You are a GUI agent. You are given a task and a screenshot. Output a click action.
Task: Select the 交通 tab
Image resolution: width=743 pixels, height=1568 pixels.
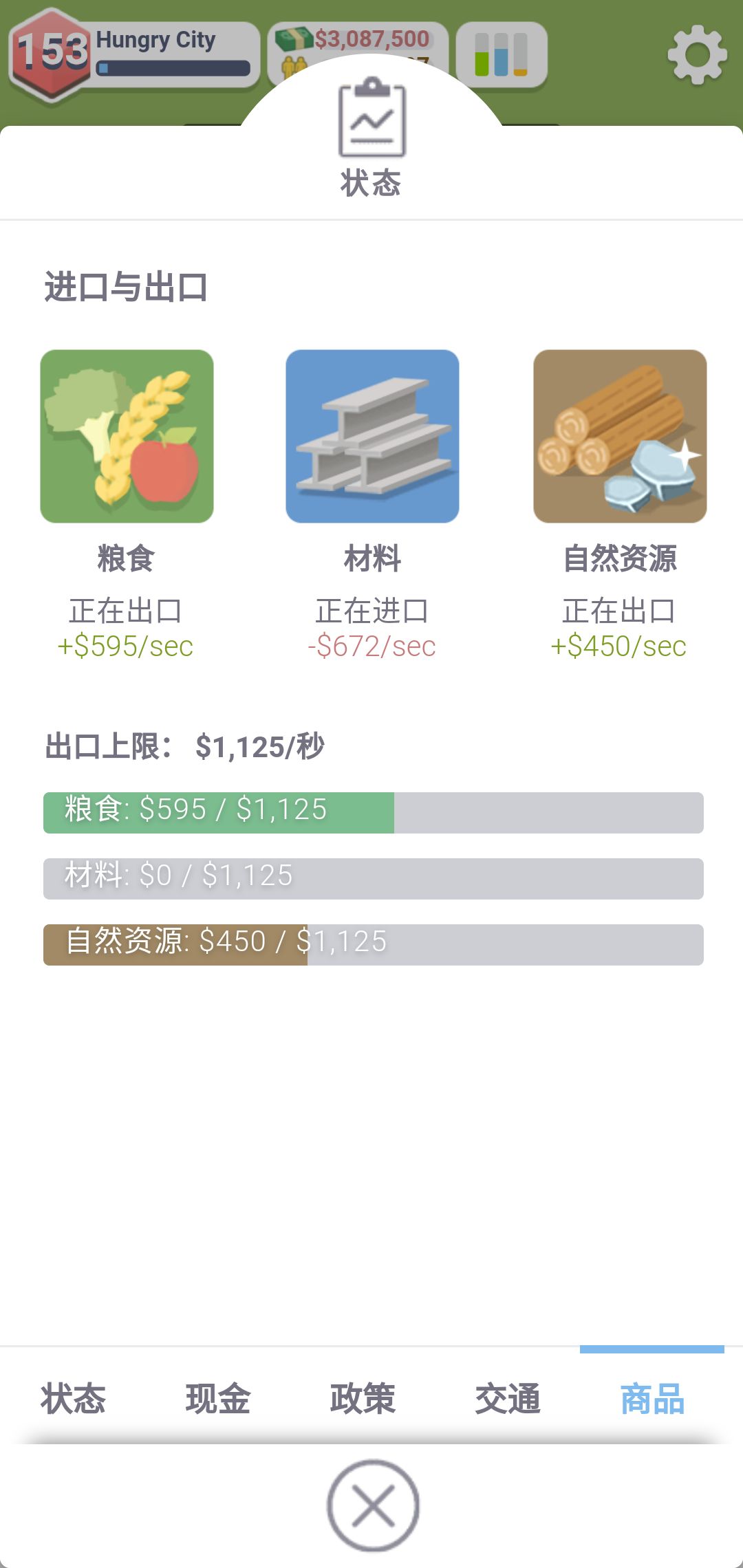[x=508, y=1399]
